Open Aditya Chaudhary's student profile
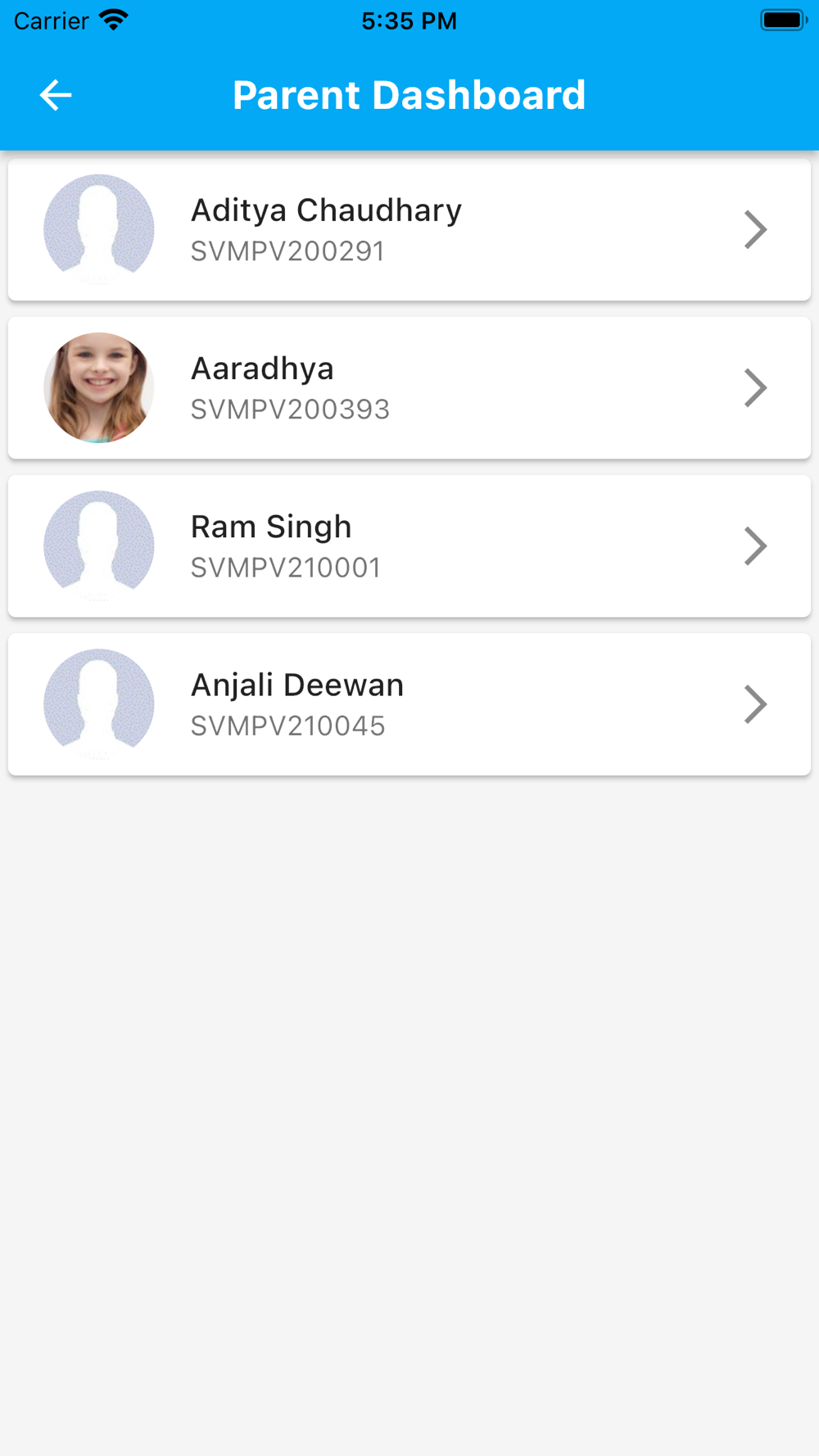This screenshot has width=819, height=1456. 409,229
